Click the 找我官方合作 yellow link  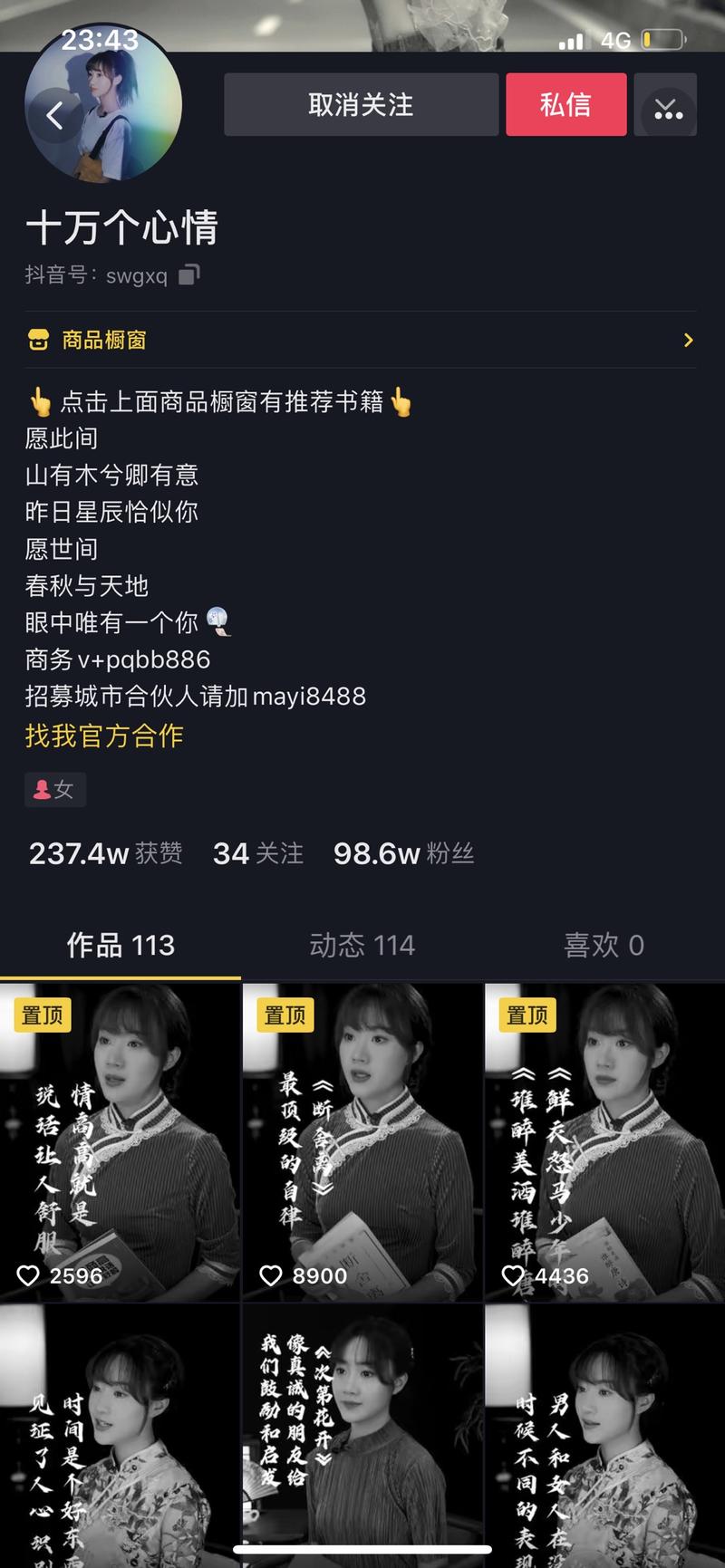[103, 736]
